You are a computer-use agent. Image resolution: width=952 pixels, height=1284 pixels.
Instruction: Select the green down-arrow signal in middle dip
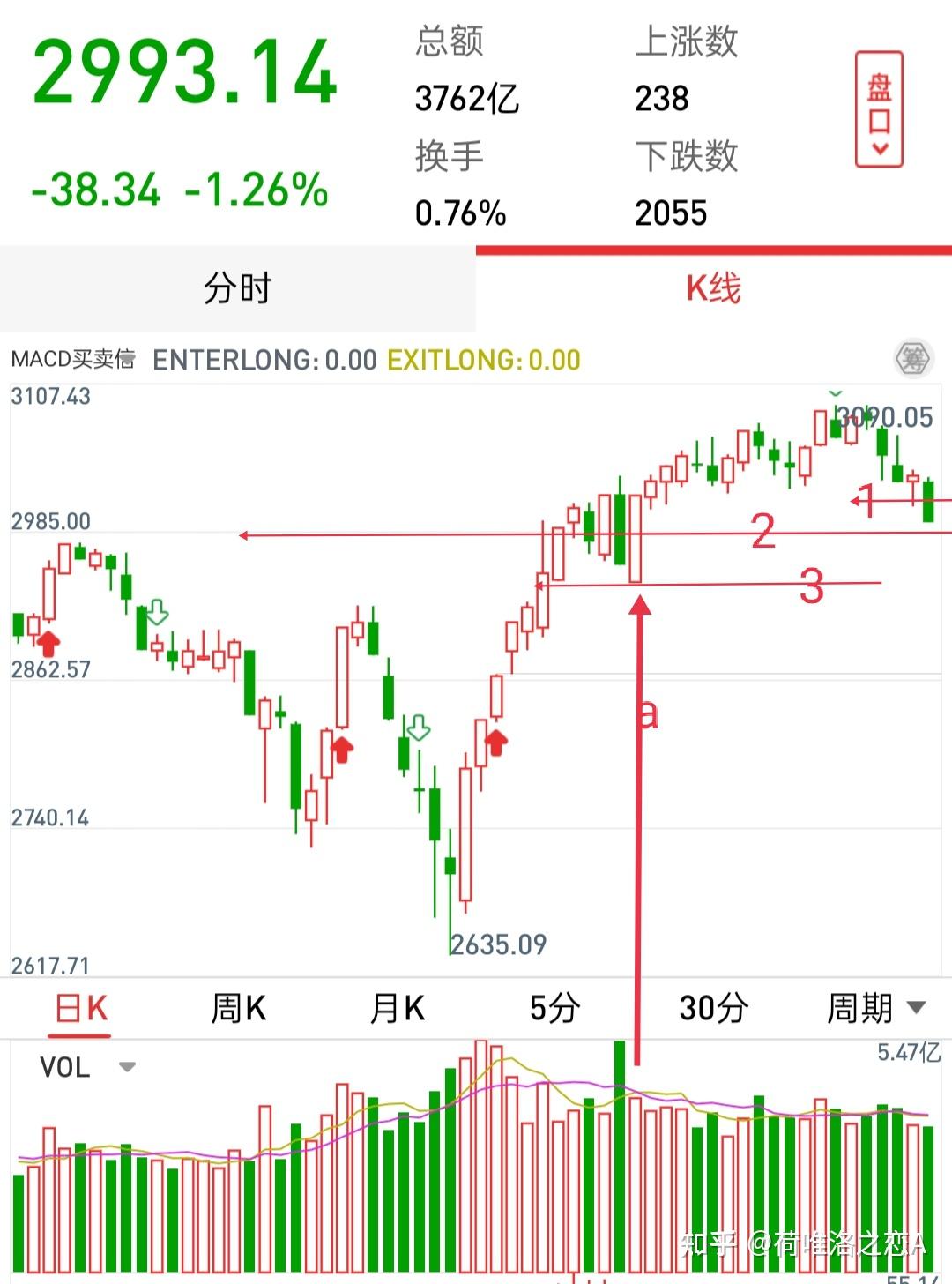[x=420, y=729]
